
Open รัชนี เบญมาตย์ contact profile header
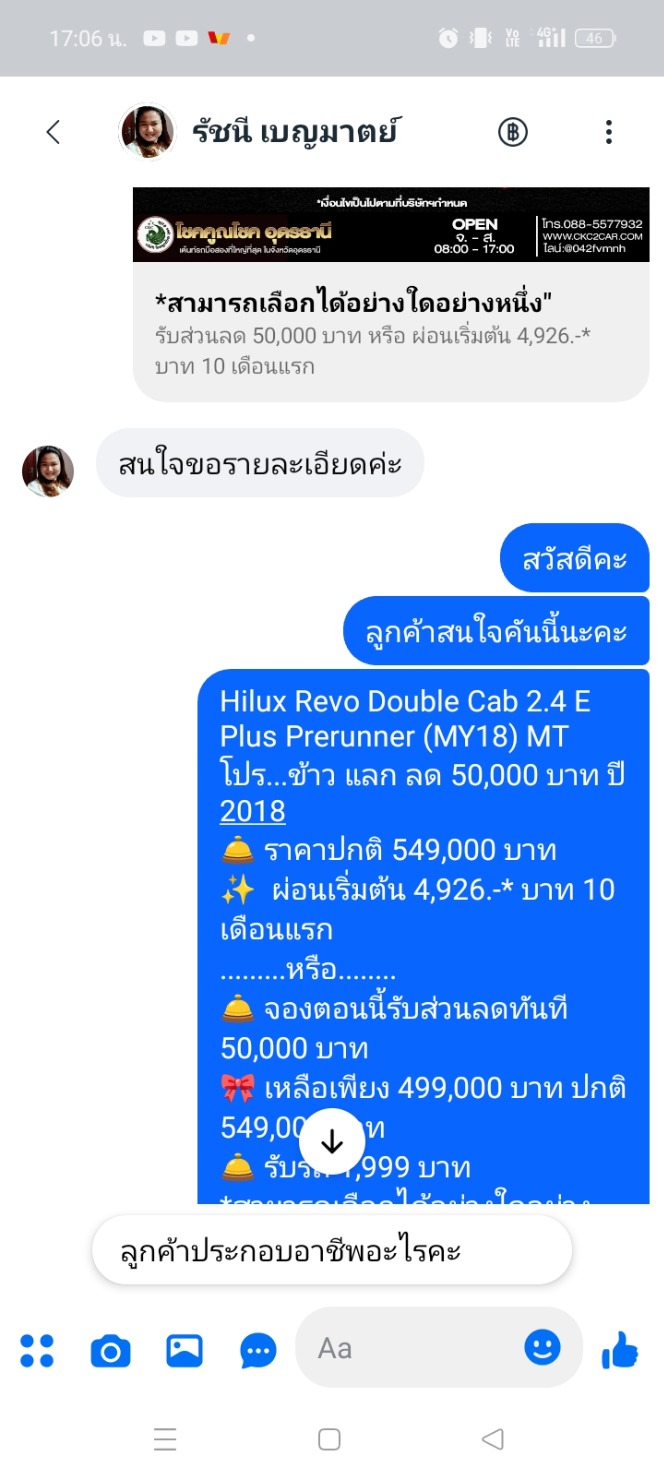(x=258, y=132)
